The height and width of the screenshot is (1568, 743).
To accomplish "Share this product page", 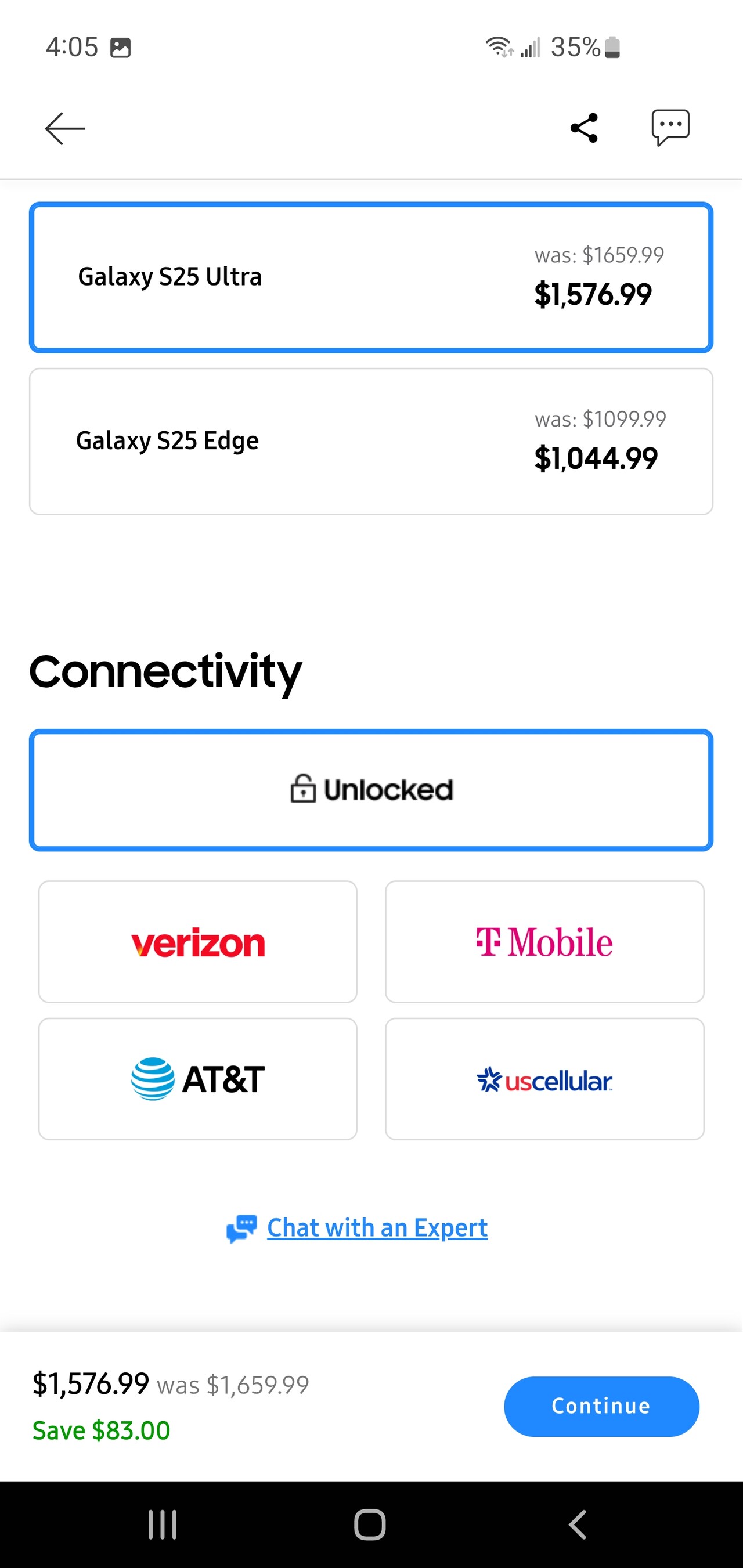I will 584,128.
